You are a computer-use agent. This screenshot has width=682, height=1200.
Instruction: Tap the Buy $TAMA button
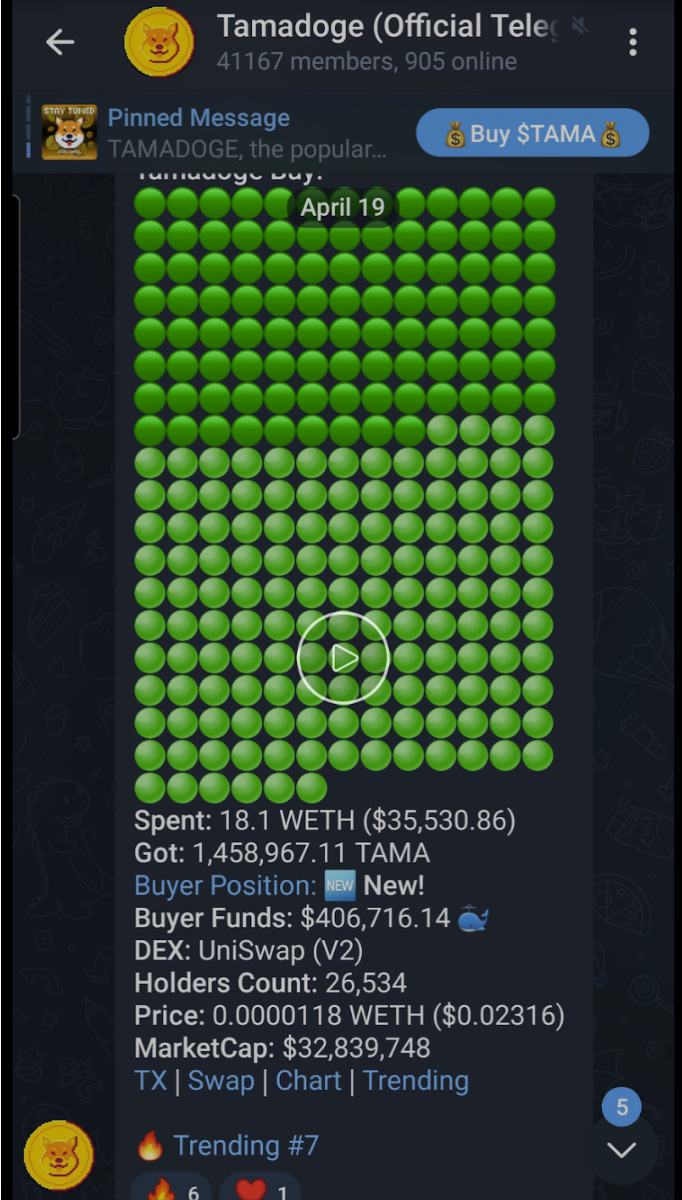532,133
